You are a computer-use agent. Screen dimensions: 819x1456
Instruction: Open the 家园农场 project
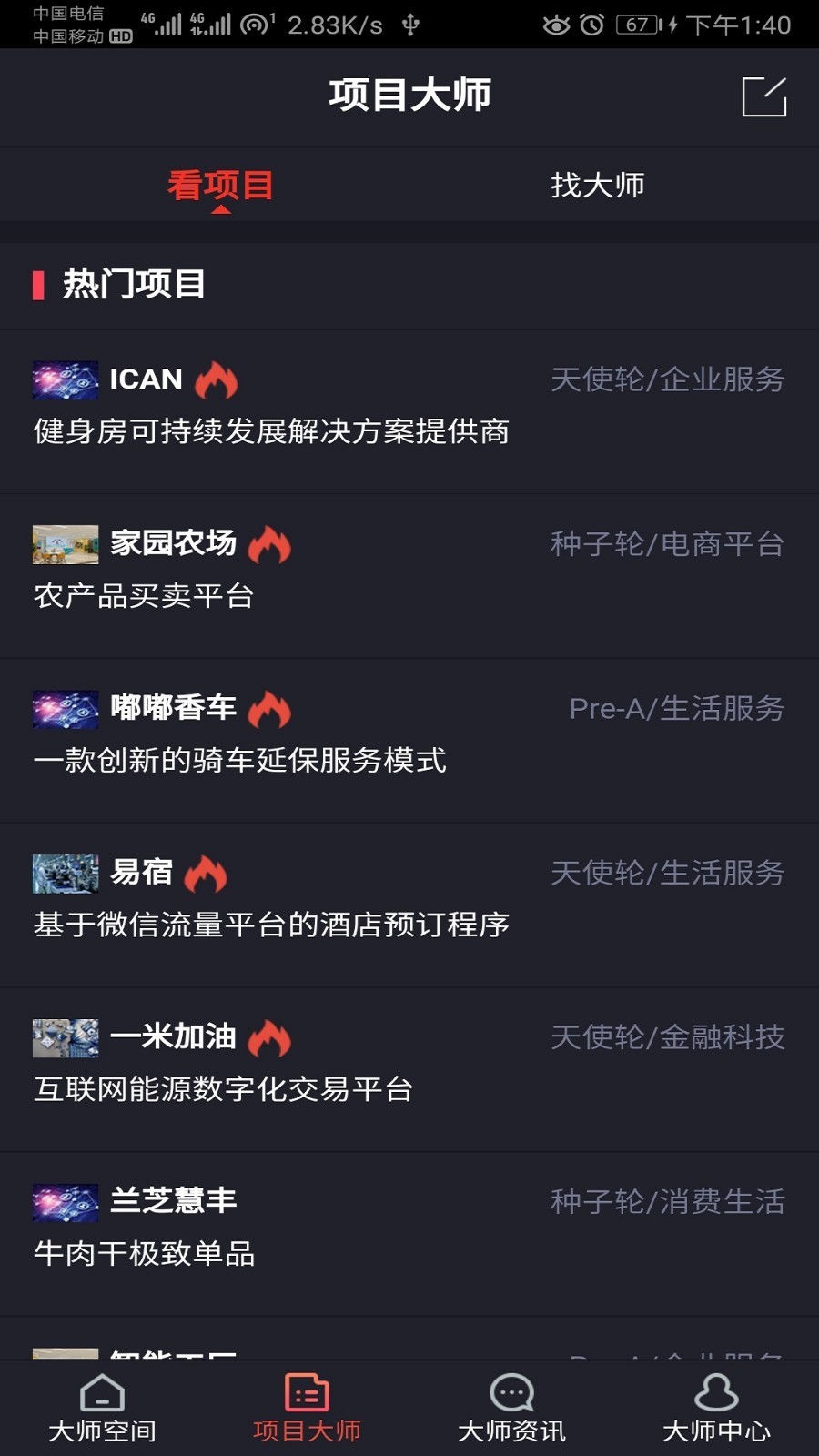(x=409, y=571)
